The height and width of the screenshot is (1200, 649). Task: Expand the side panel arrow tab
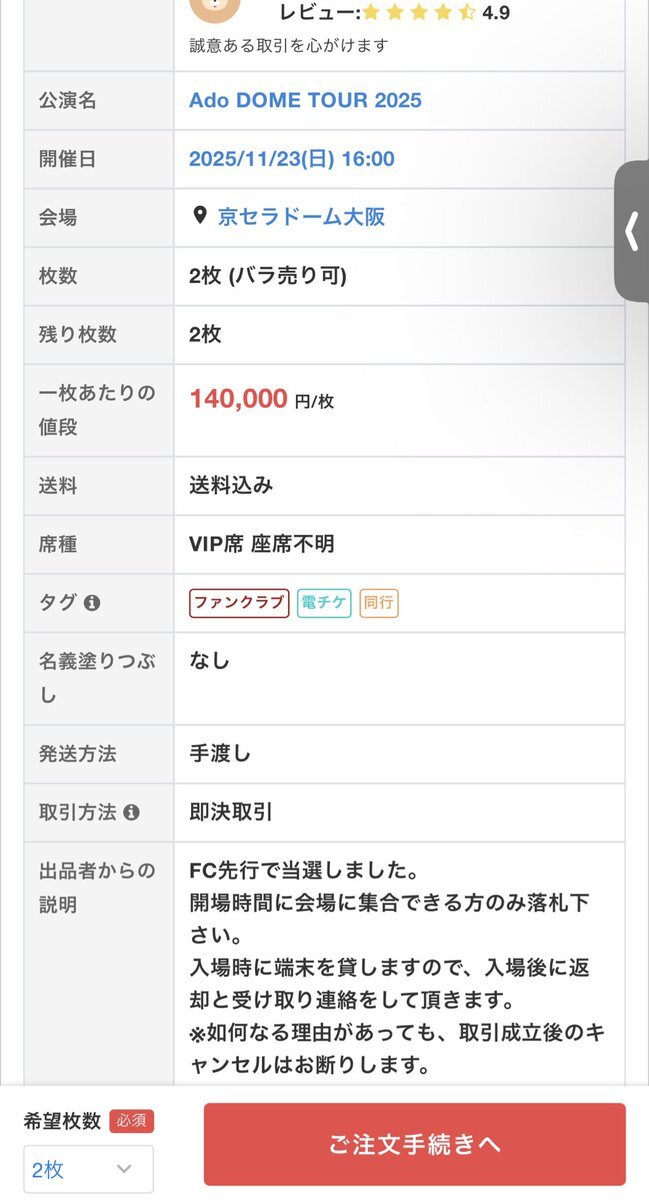coord(632,231)
